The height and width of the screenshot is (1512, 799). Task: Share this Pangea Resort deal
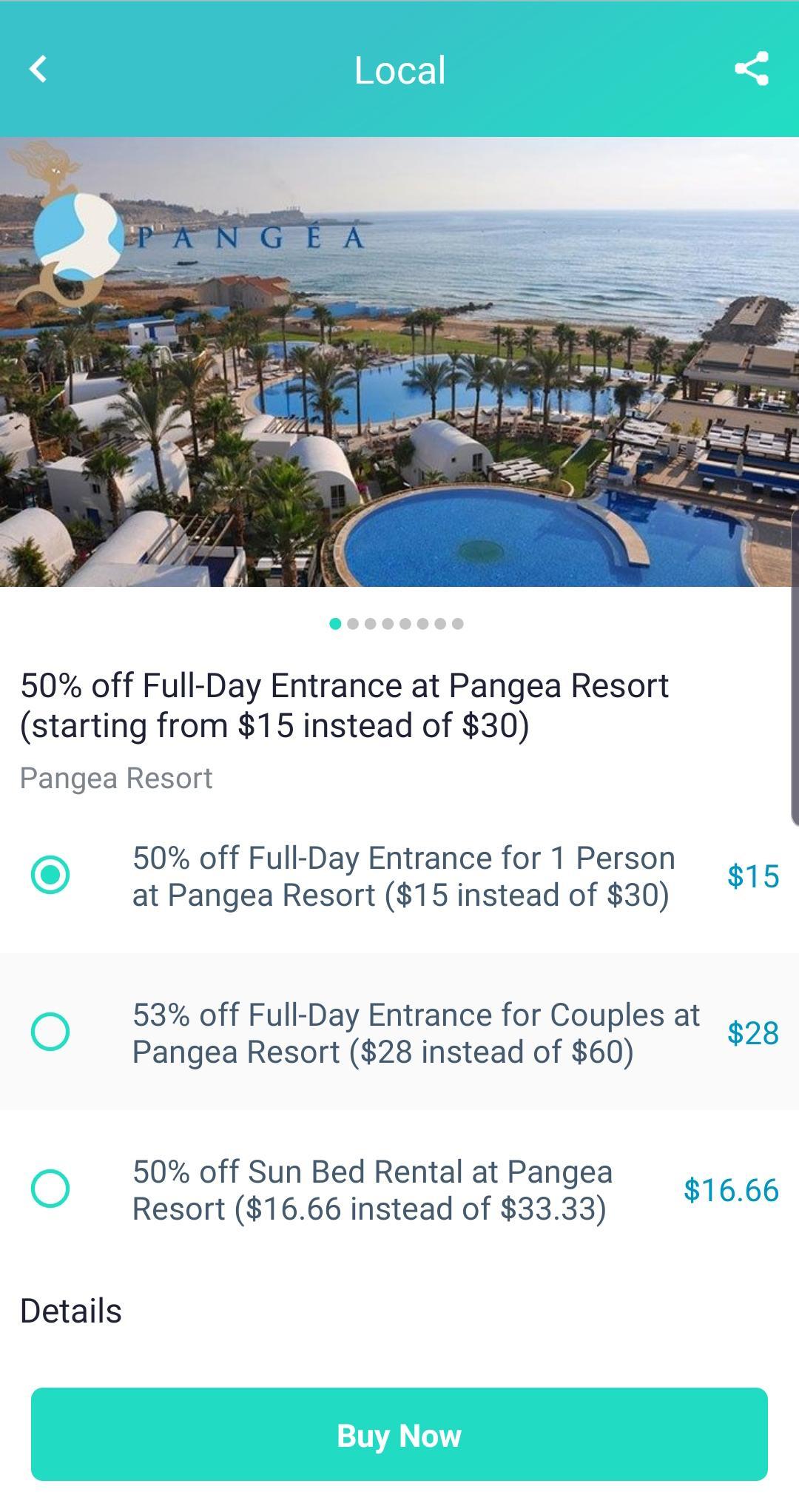coord(751,70)
